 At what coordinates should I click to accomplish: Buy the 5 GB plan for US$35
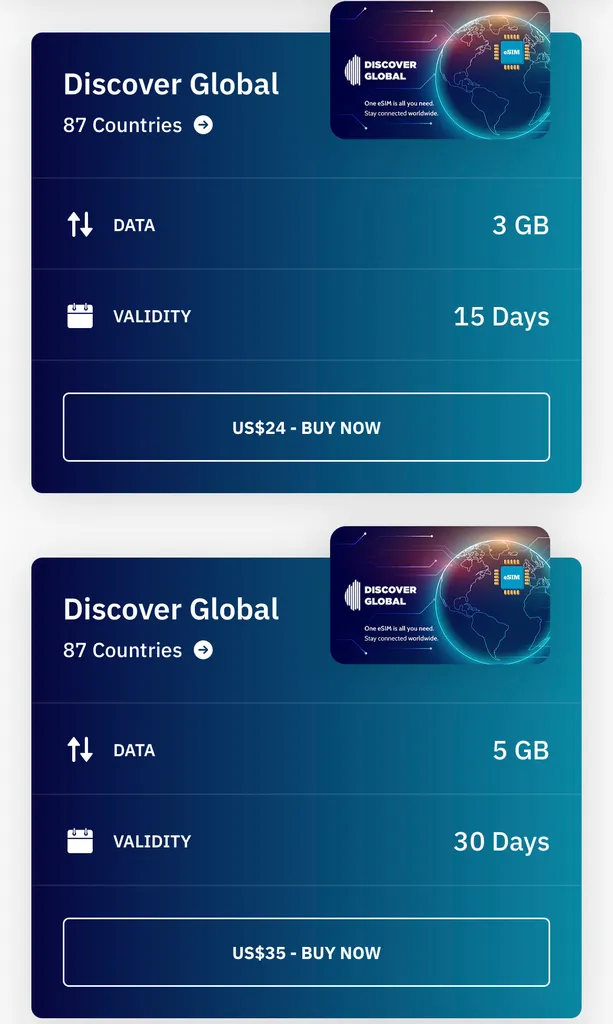click(x=306, y=952)
